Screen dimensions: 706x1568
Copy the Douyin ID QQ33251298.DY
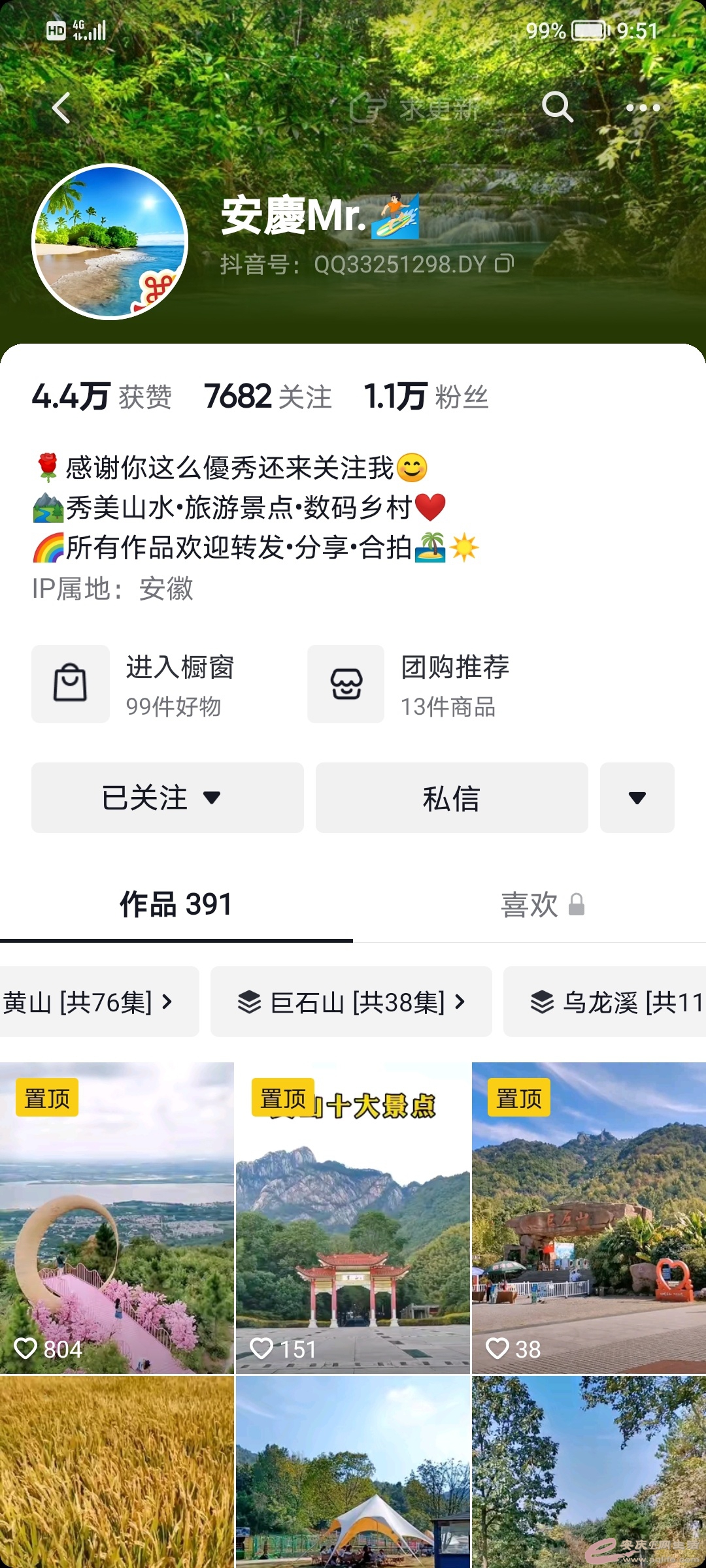[x=505, y=264]
